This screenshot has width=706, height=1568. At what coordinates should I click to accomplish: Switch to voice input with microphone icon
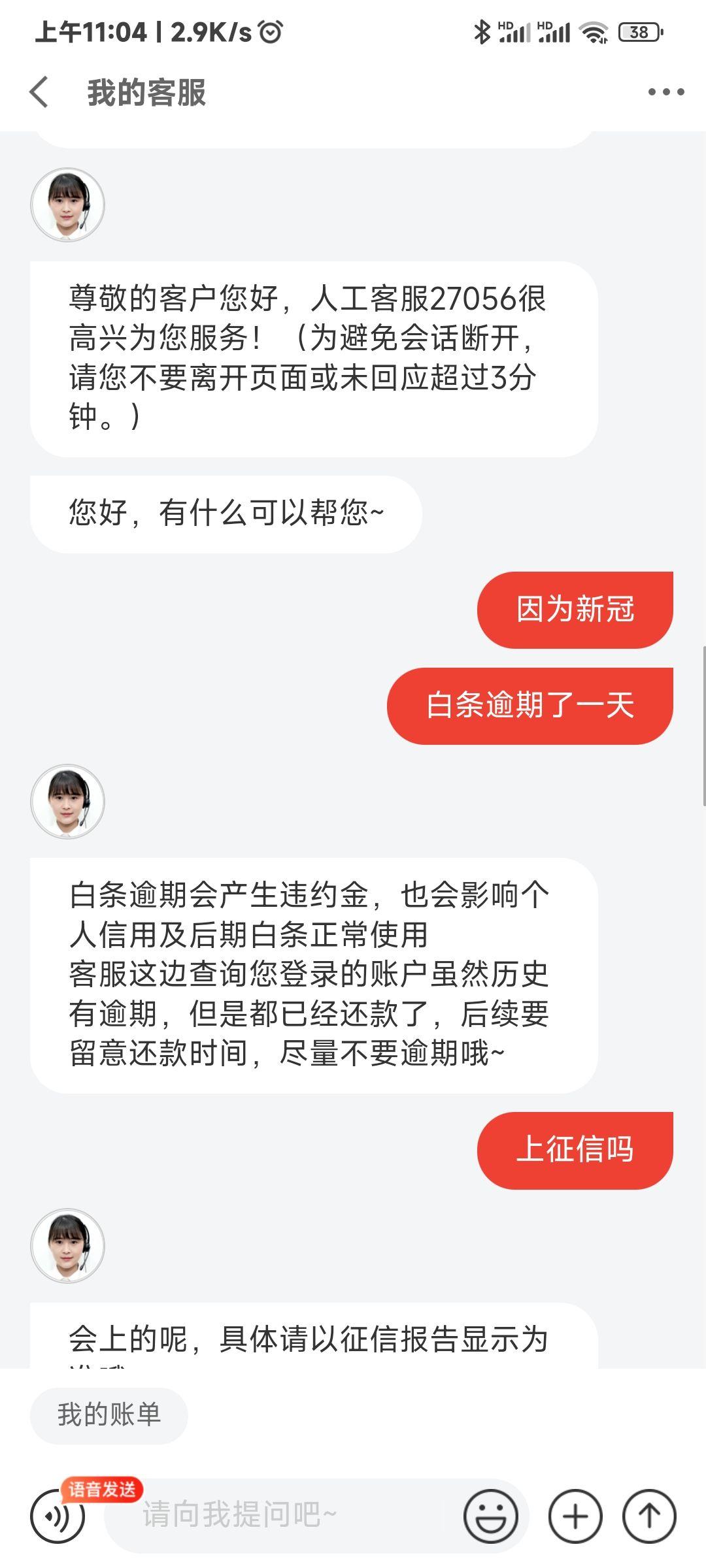[58, 1516]
